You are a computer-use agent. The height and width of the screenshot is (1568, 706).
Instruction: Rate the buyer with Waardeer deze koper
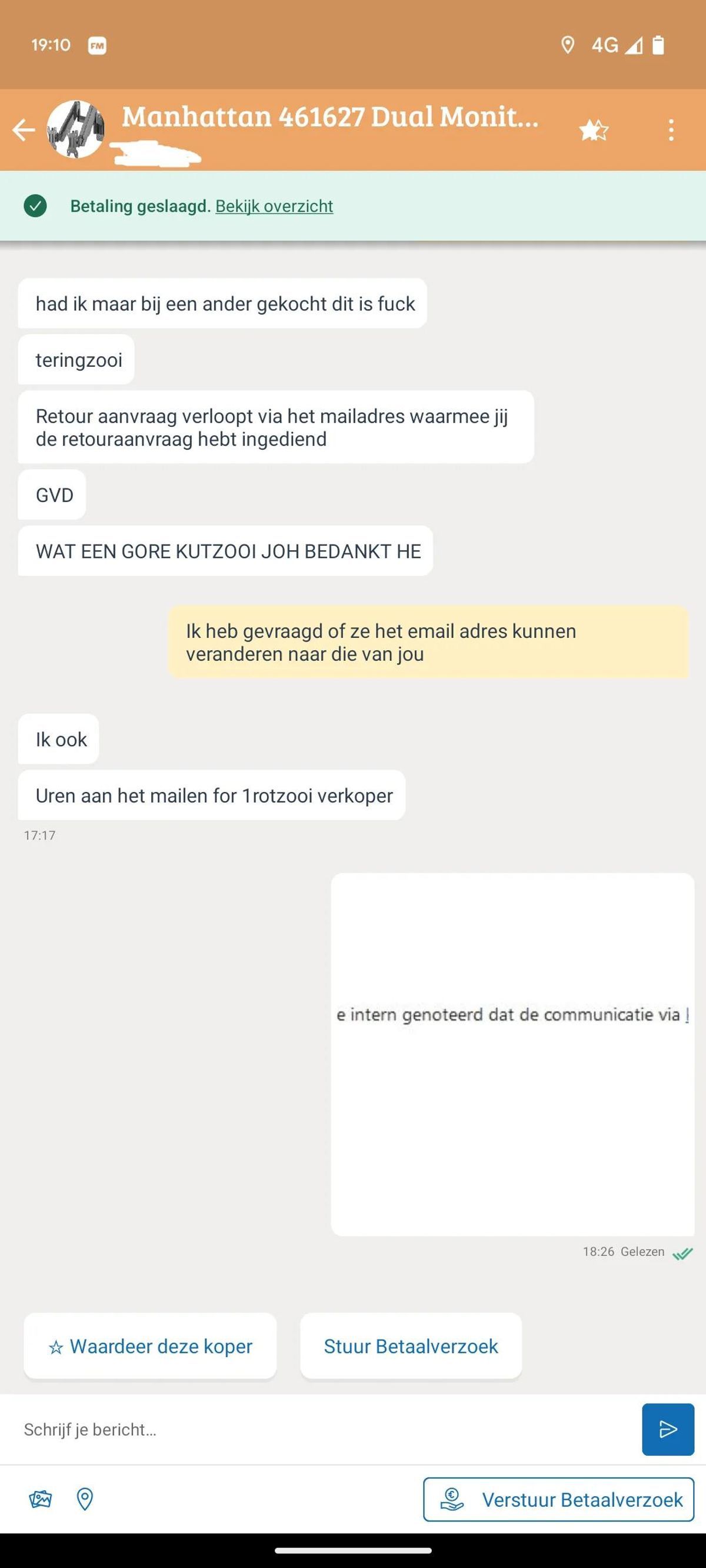point(150,1346)
